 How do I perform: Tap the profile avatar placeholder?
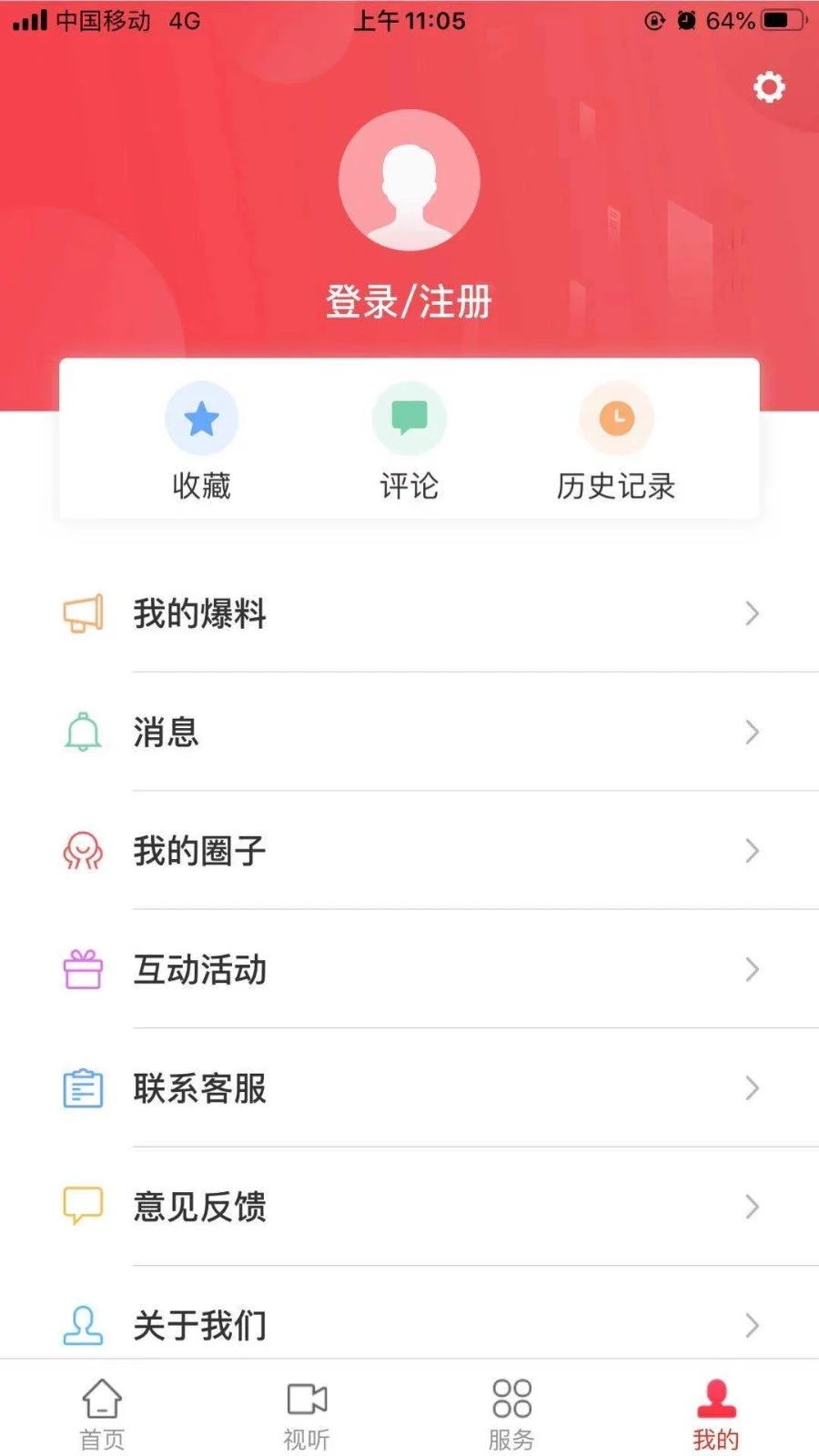pos(409,179)
